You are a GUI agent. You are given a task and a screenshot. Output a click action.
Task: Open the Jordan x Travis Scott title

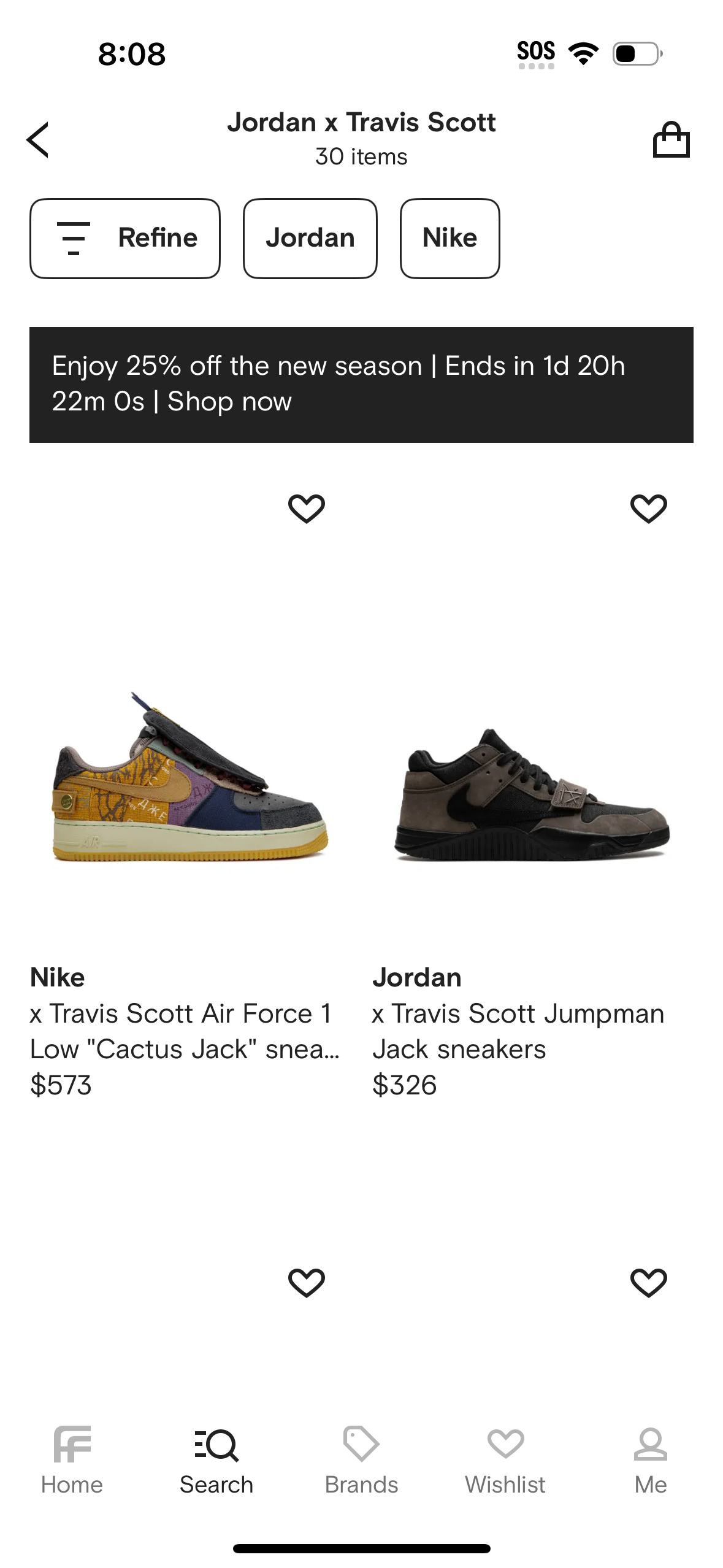tap(361, 123)
